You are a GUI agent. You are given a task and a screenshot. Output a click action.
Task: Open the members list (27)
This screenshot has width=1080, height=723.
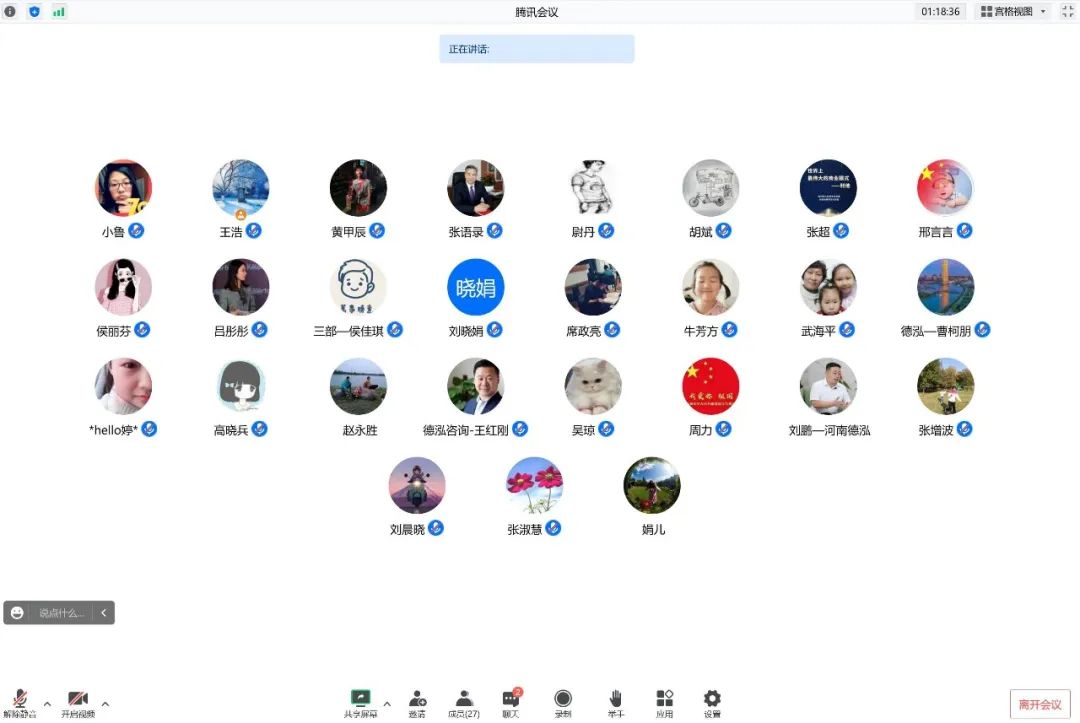click(x=464, y=701)
